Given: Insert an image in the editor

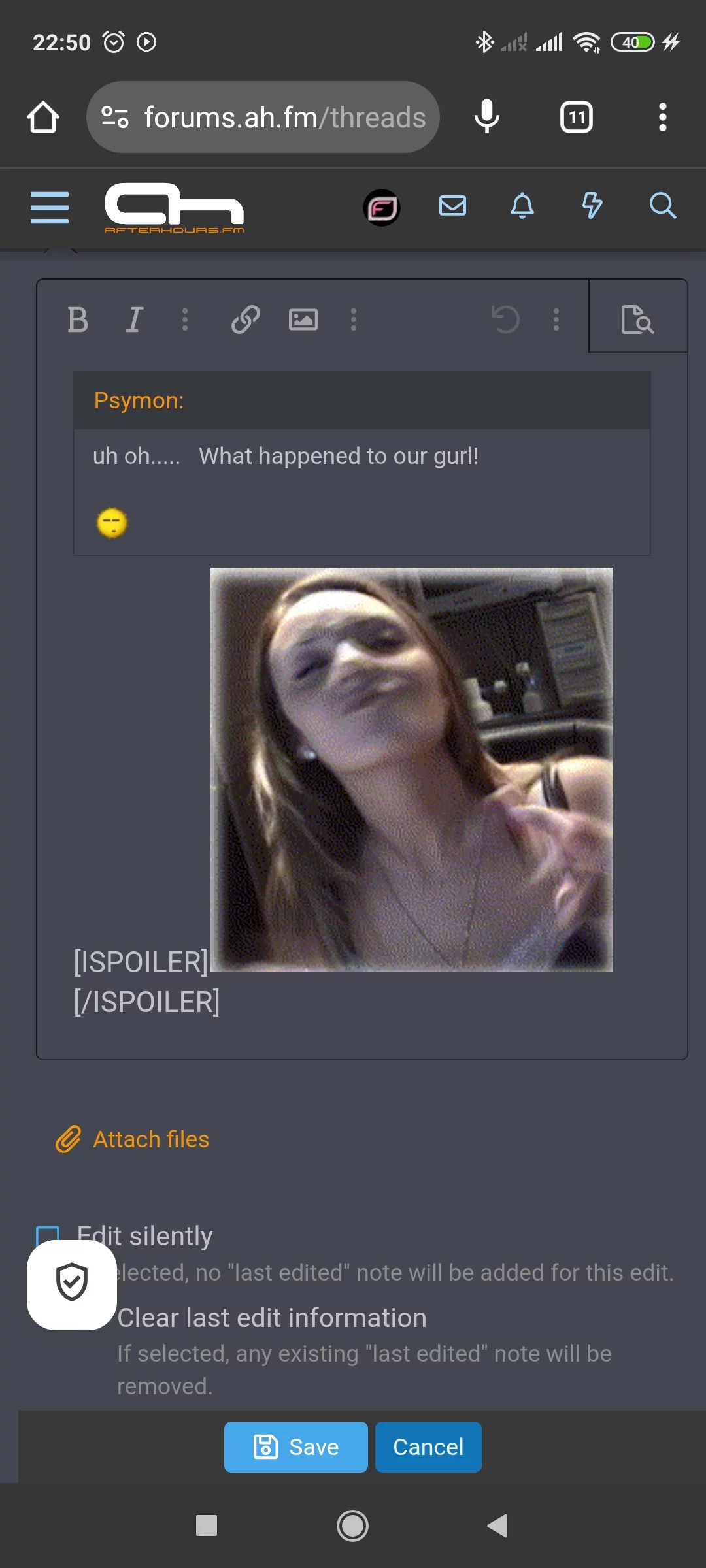Looking at the screenshot, I should click(x=303, y=320).
